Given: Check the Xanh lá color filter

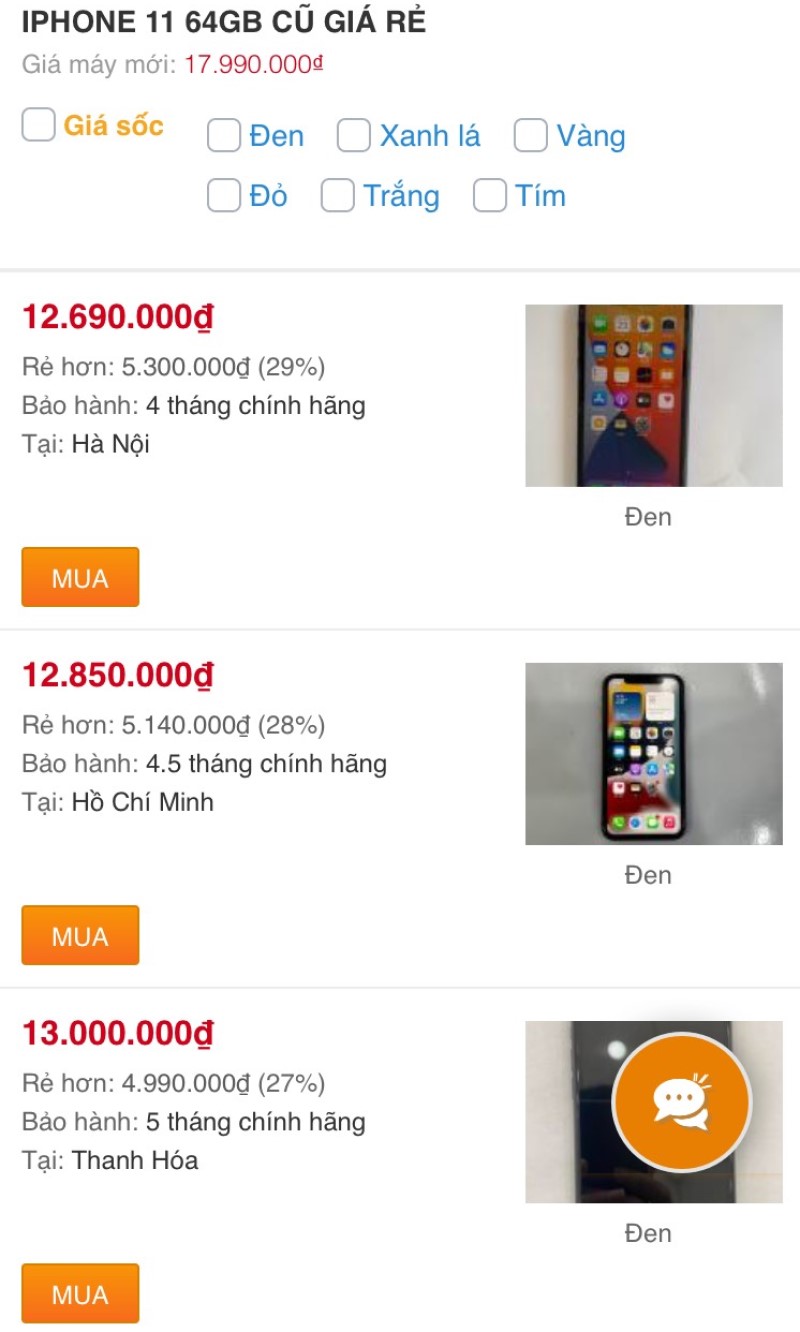Looking at the screenshot, I should click(354, 136).
